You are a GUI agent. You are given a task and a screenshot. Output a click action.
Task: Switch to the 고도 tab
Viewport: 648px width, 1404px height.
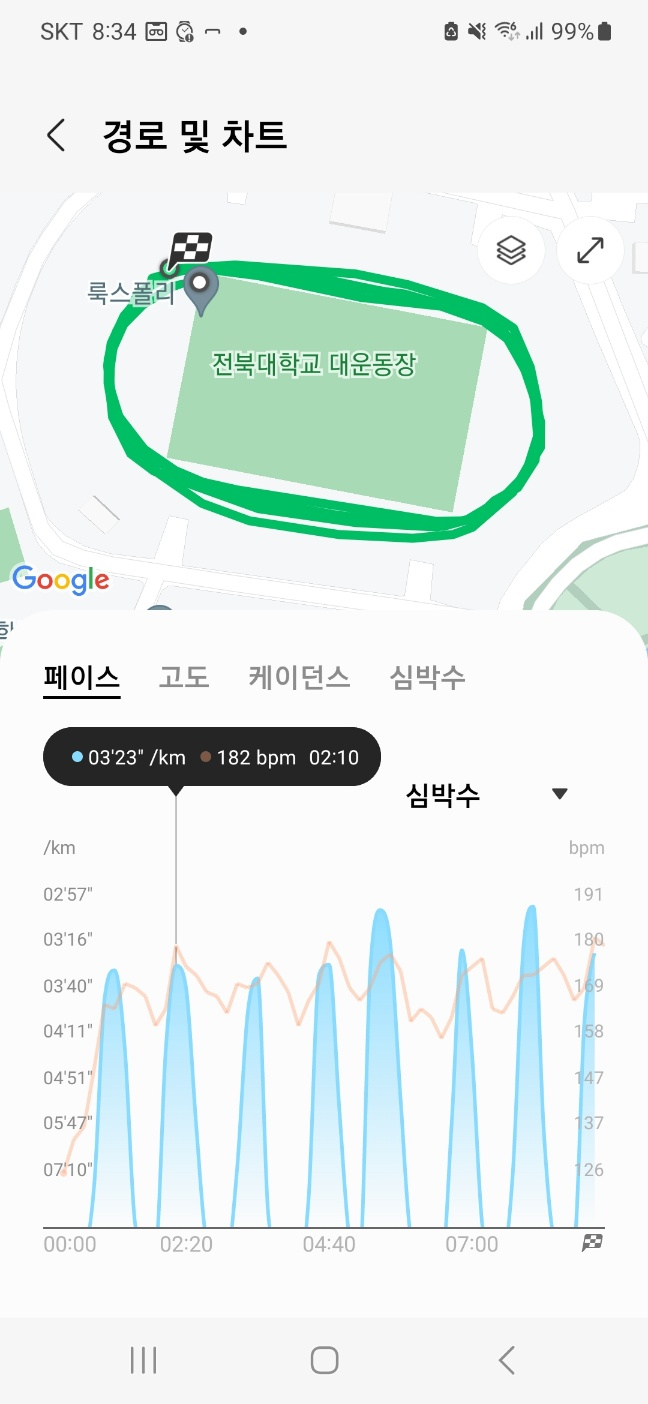point(184,678)
